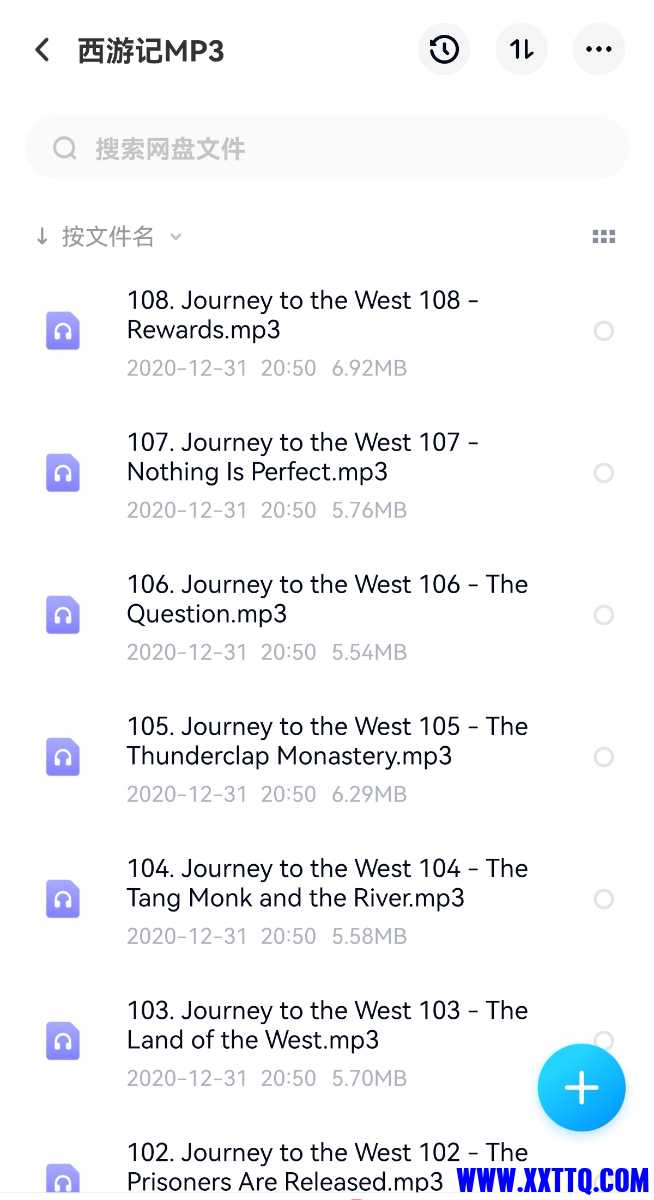Viewport: 654px width, 1200px height.
Task: Select the checkbox for 104 Tang Monk file
Action: pyautogui.click(x=603, y=899)
